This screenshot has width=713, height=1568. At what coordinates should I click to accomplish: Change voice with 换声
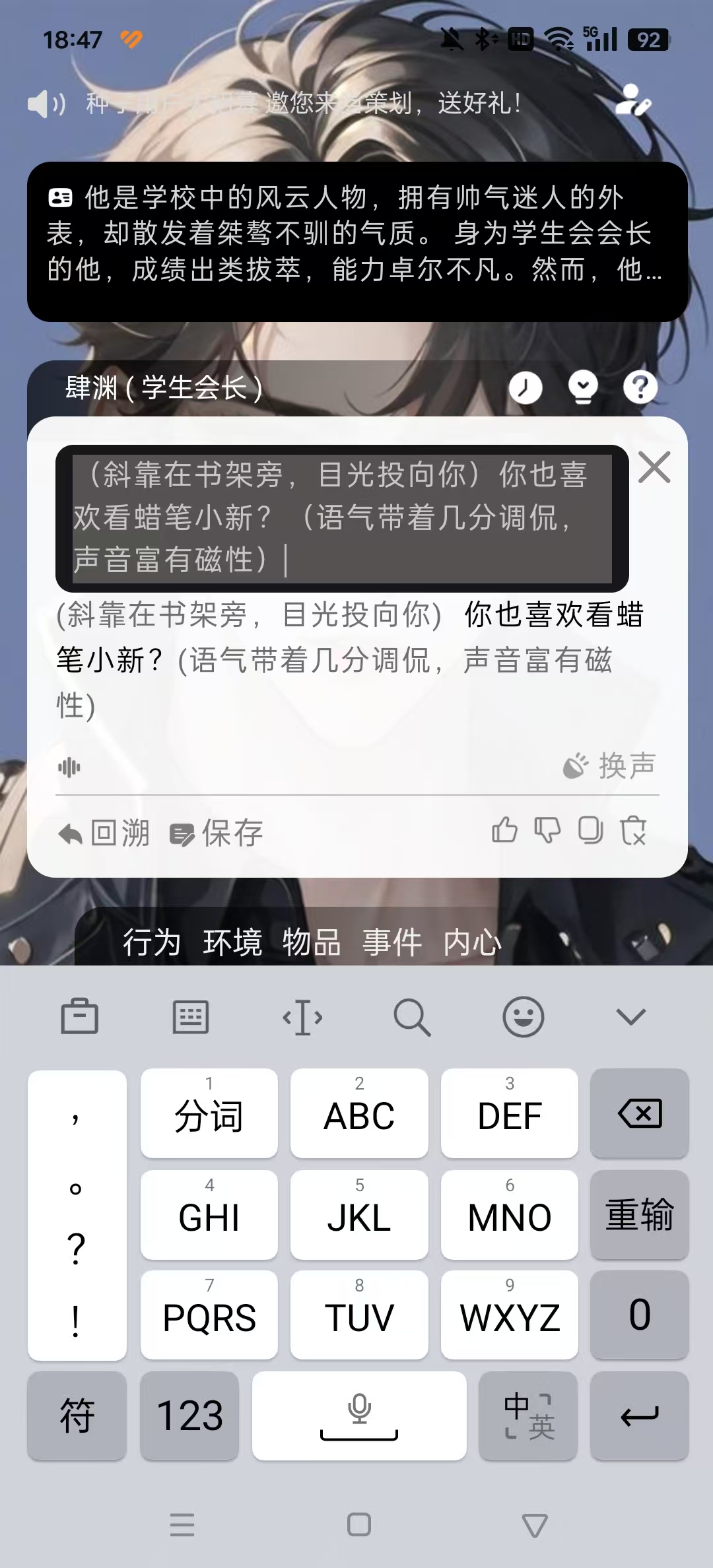[609, 766]
